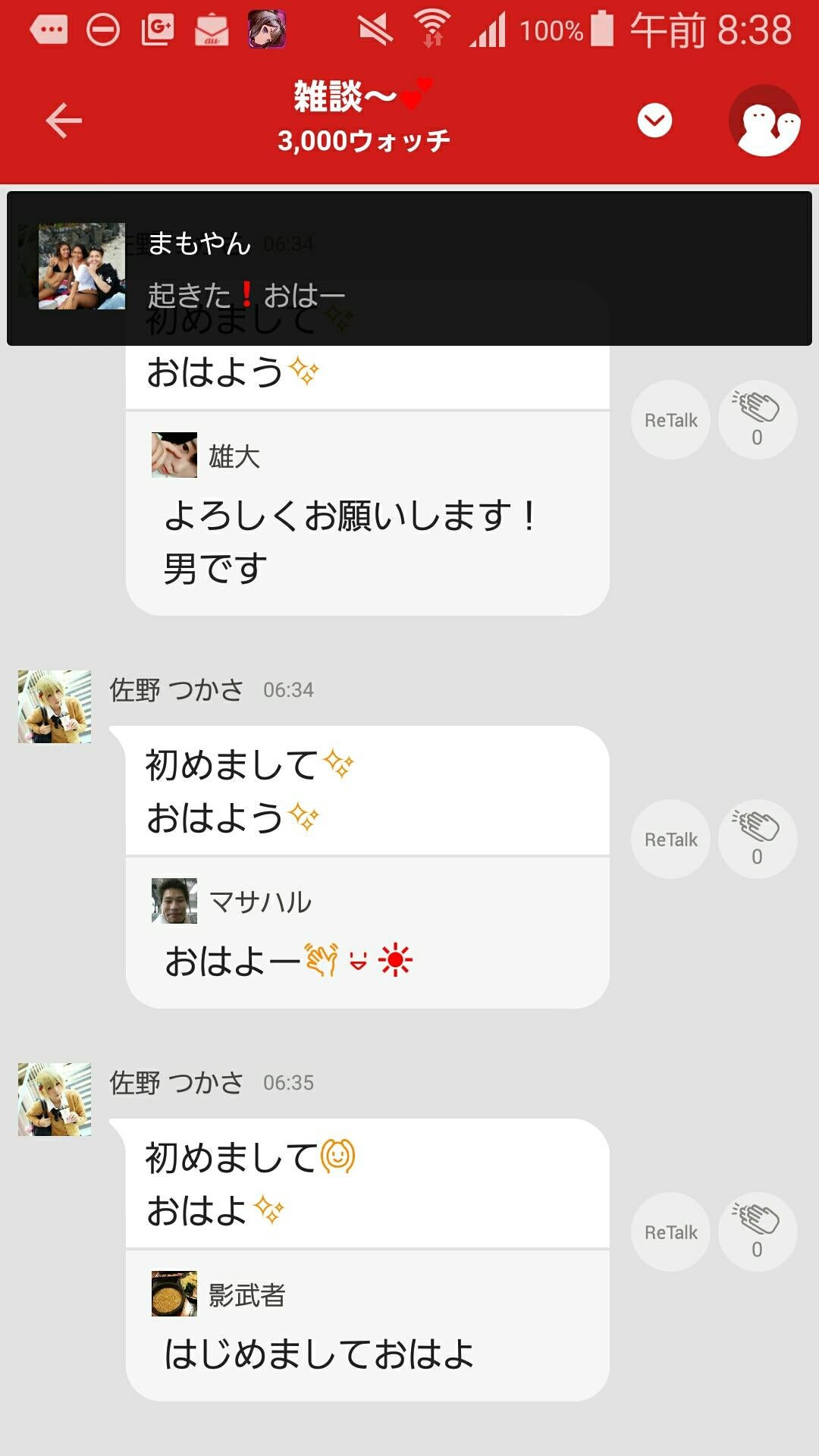Image resolution: width=819 pixels, height=1456 pixels.
Task: Expand the dropdown chevron in the header
Action: click(x=654, y=121)
